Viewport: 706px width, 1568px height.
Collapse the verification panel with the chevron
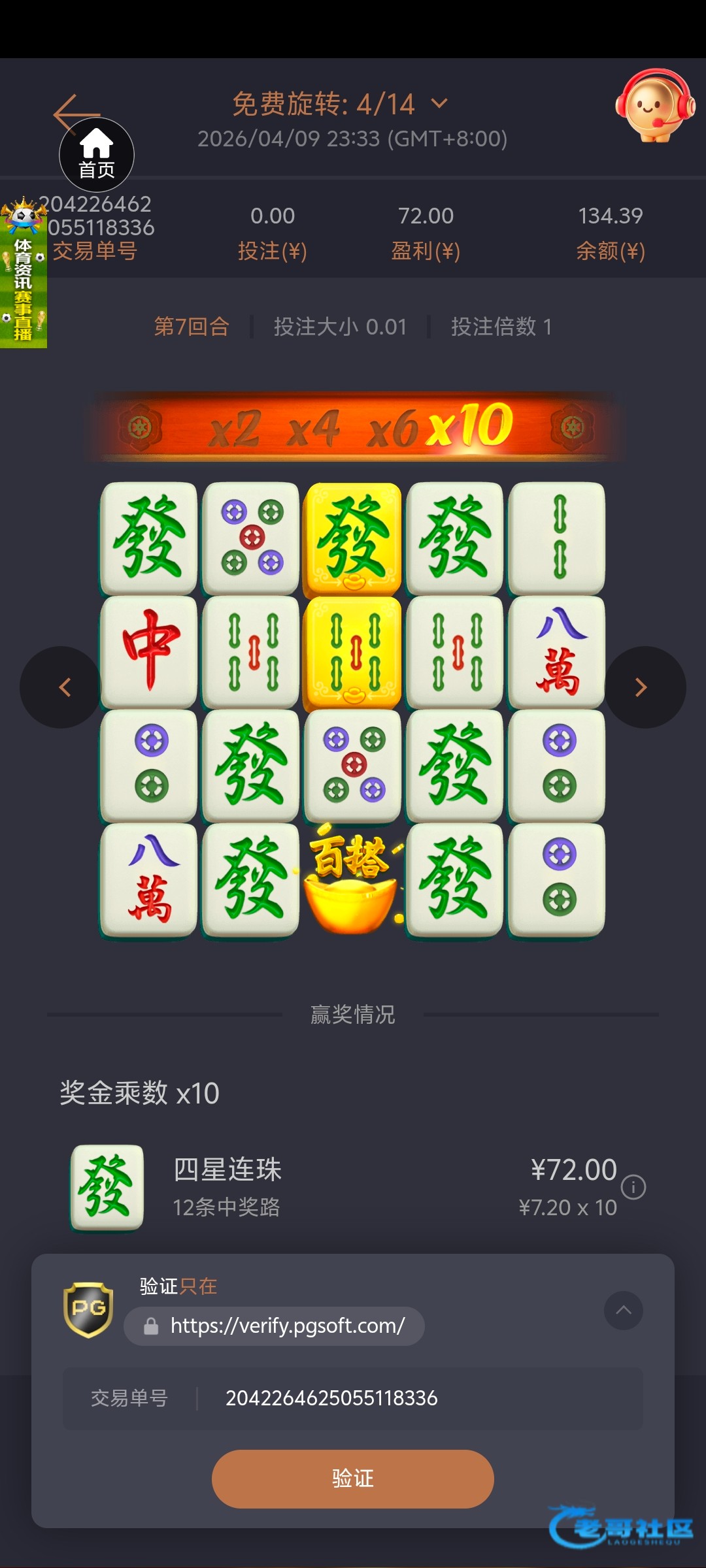tap(624, 1310)
